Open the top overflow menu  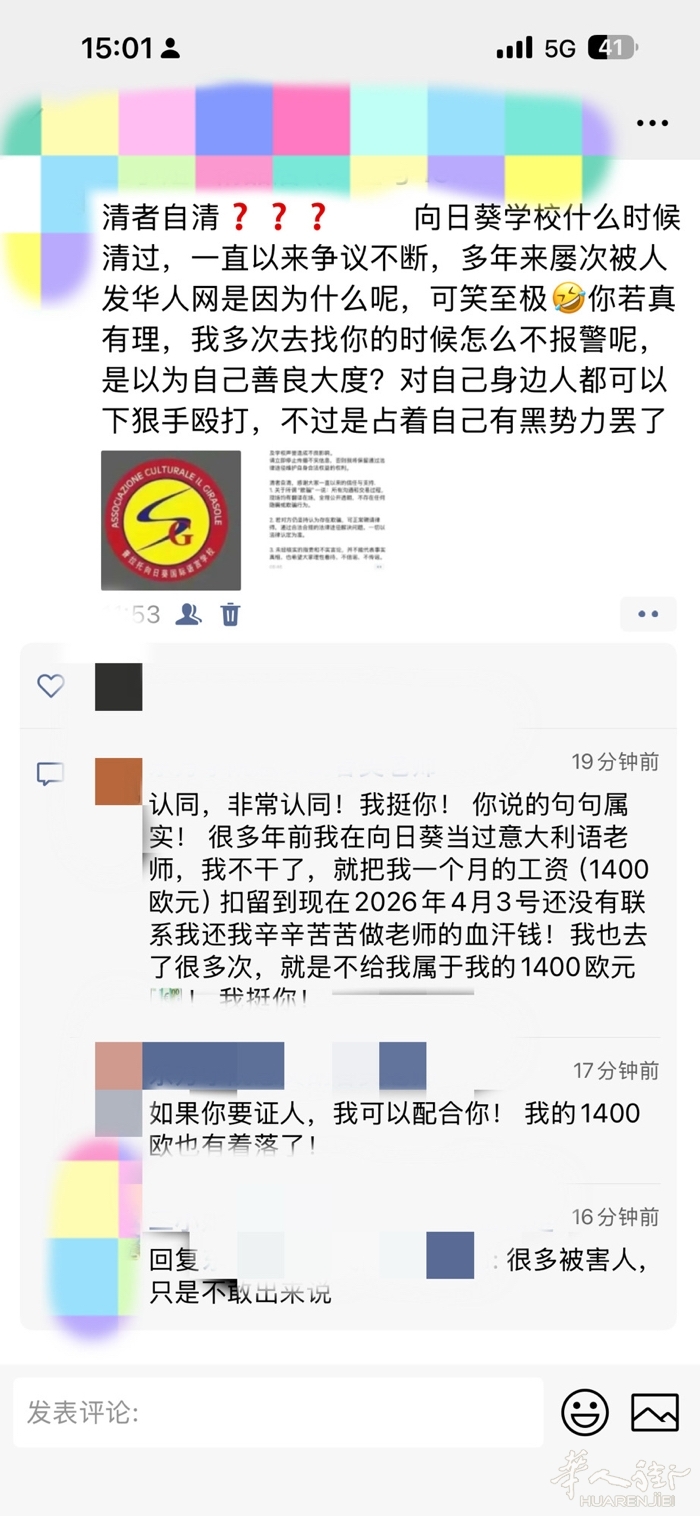tap(652, 124)
